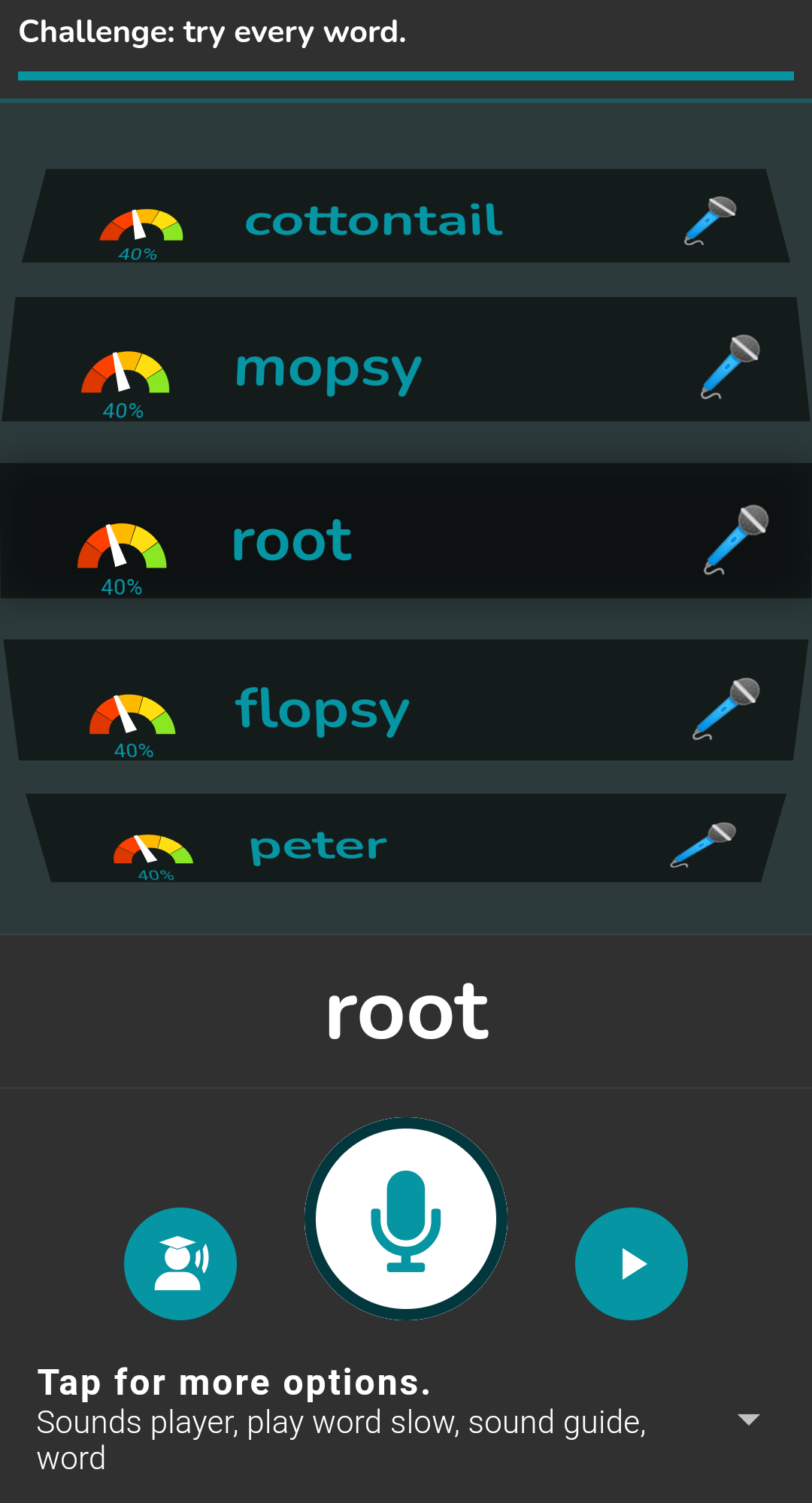Select the word cottontail
This screenshot has height=1503, width=812.
pyautogui.click(x=374, y=220)
